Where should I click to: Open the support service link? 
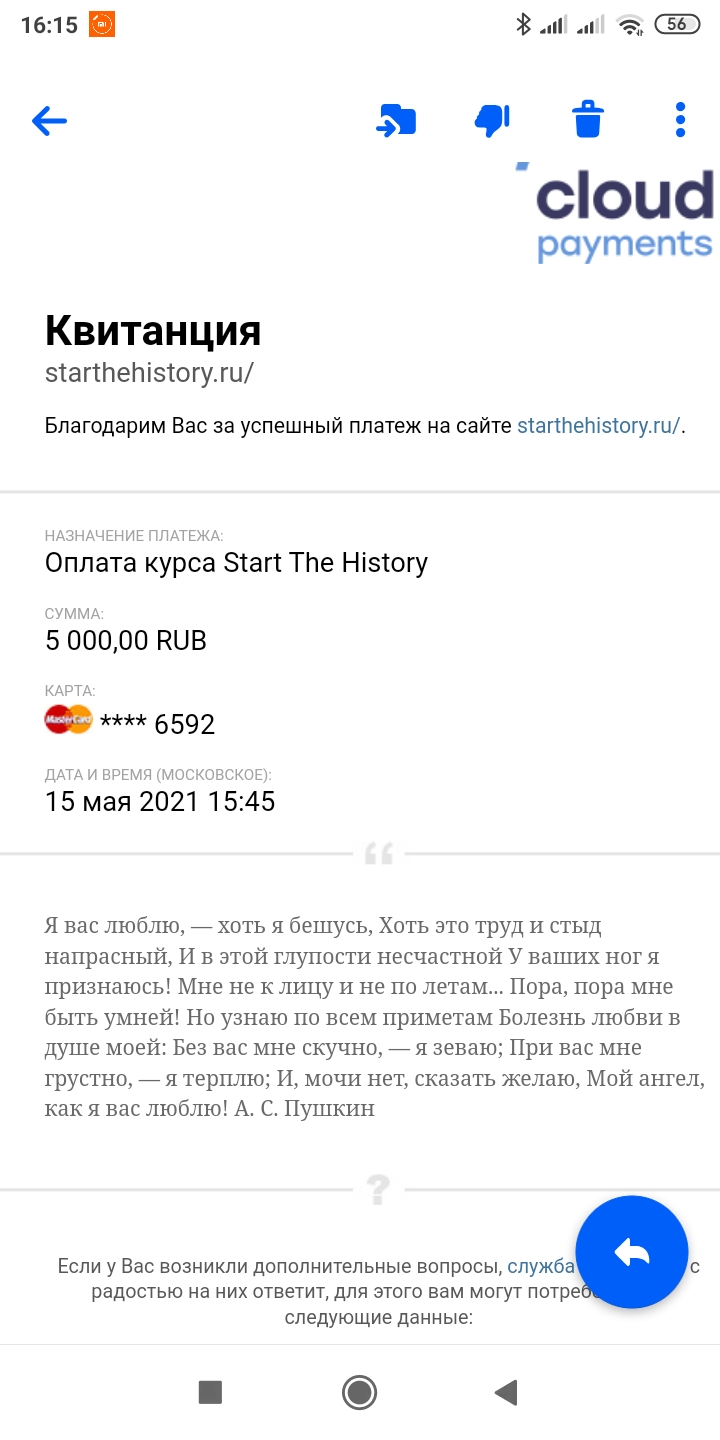[x=540, y=1267]
